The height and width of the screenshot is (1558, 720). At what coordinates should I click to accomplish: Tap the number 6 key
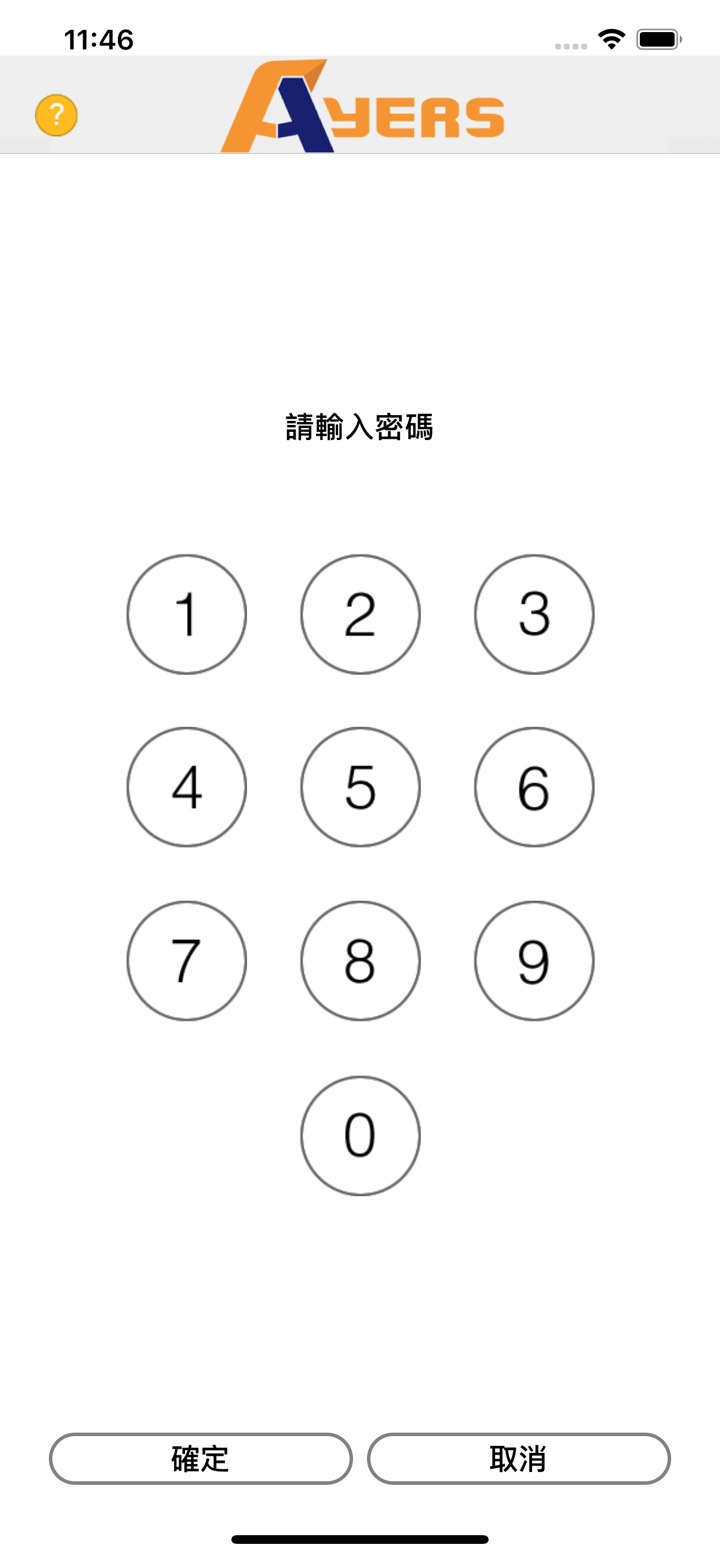[534, 787]
